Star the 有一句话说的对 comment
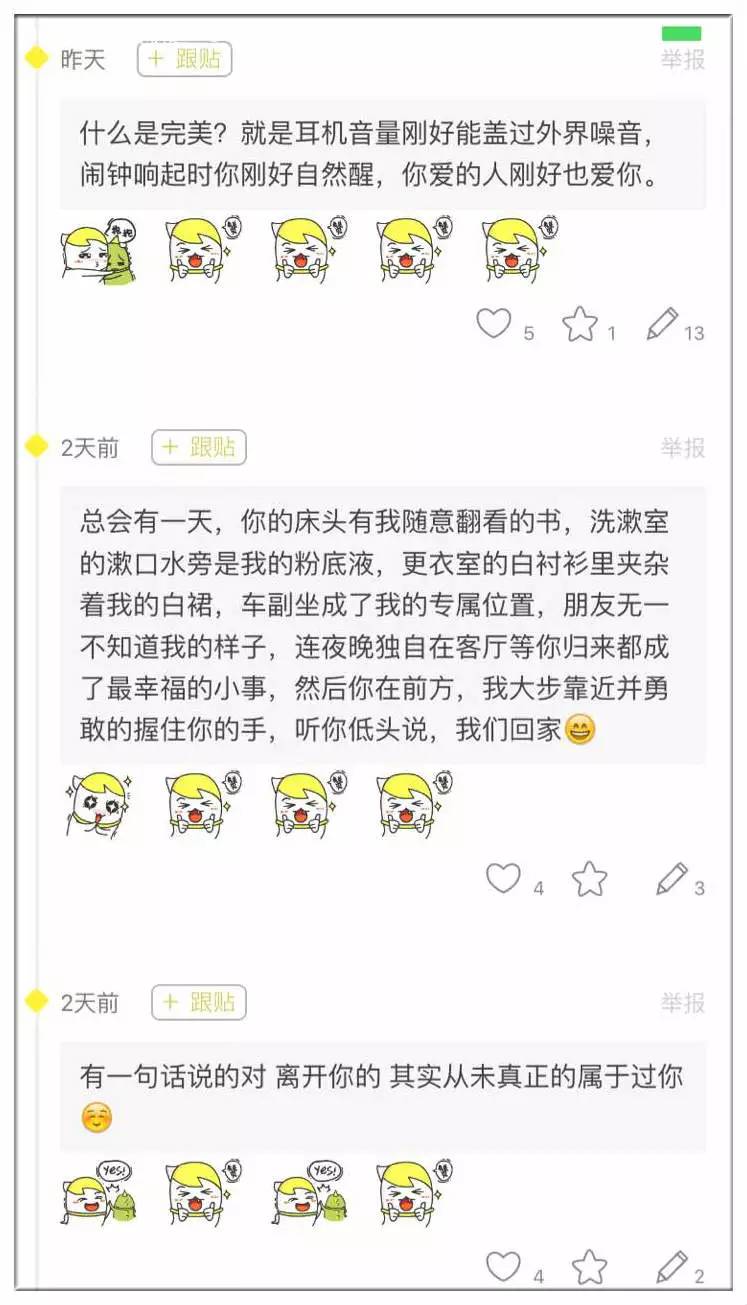 point(590,1267)
